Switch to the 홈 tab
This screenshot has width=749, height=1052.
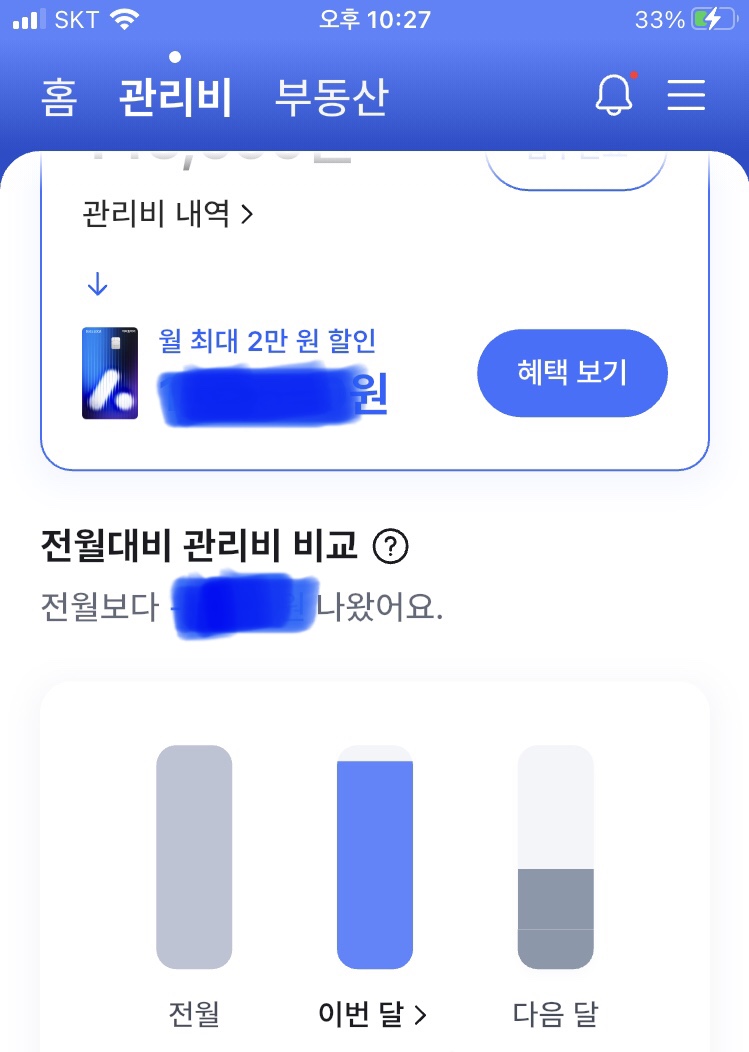59,98
